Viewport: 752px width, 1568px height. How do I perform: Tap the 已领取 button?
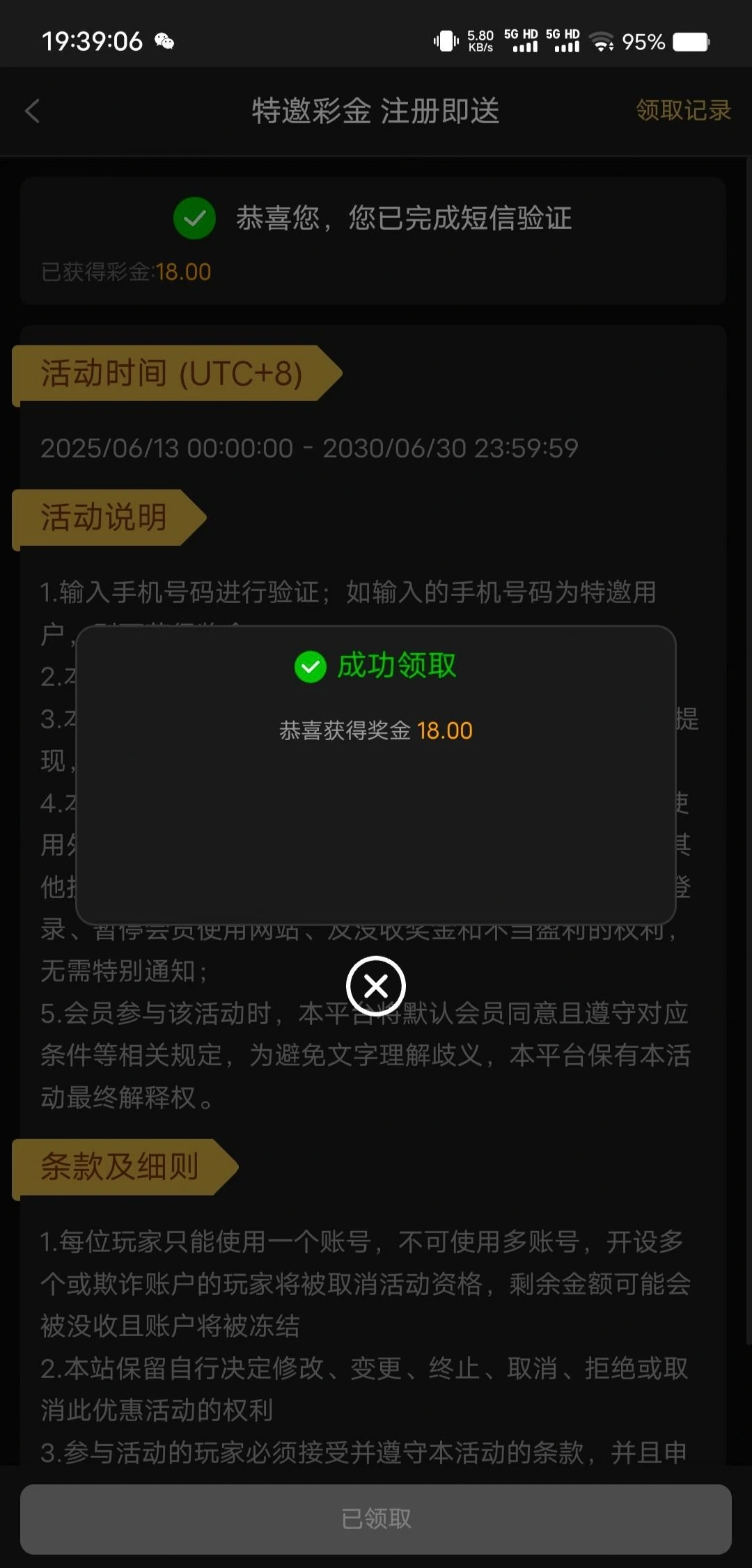click(376, 1519)
